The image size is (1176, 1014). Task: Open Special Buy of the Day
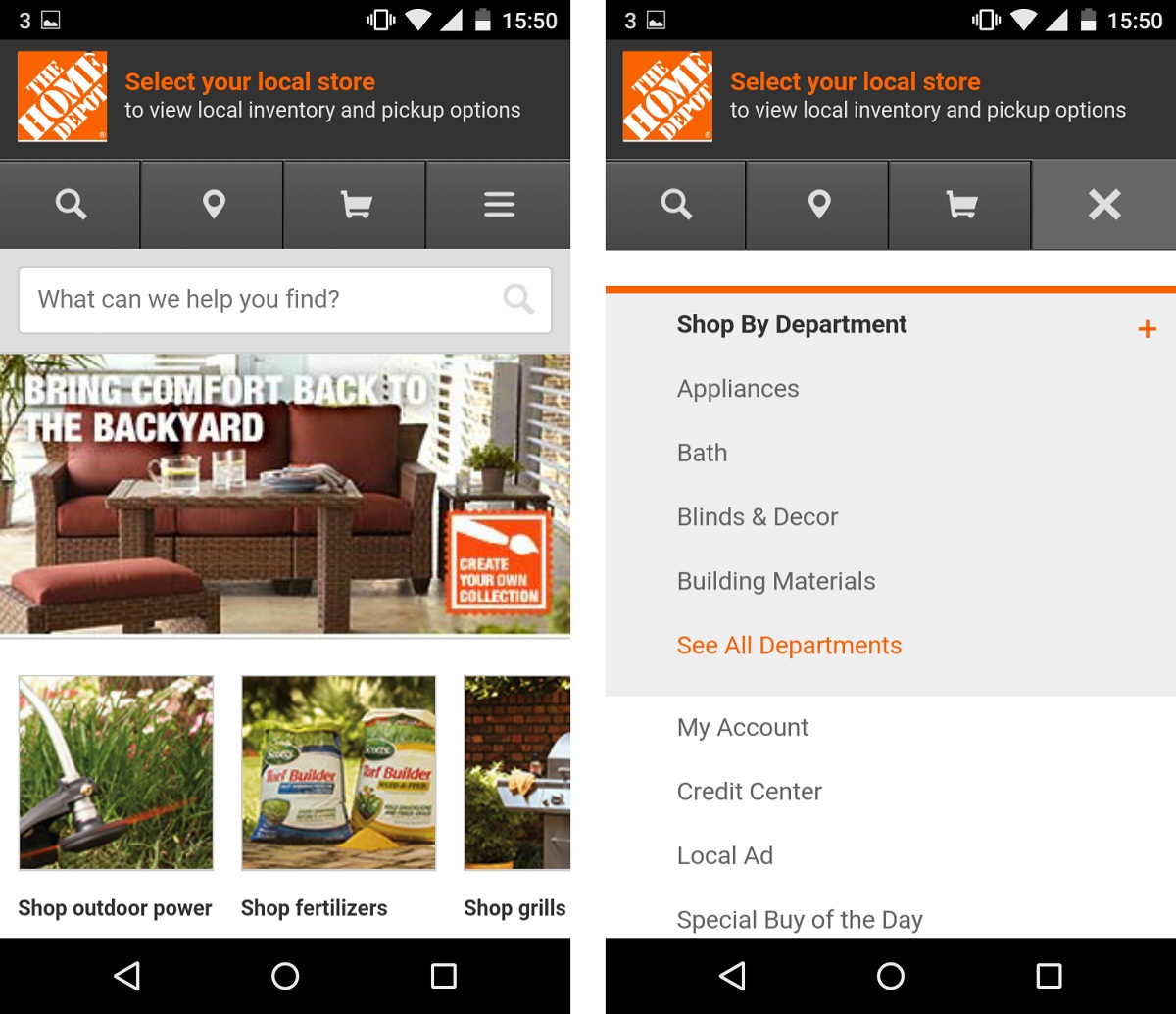click(800, 920)
